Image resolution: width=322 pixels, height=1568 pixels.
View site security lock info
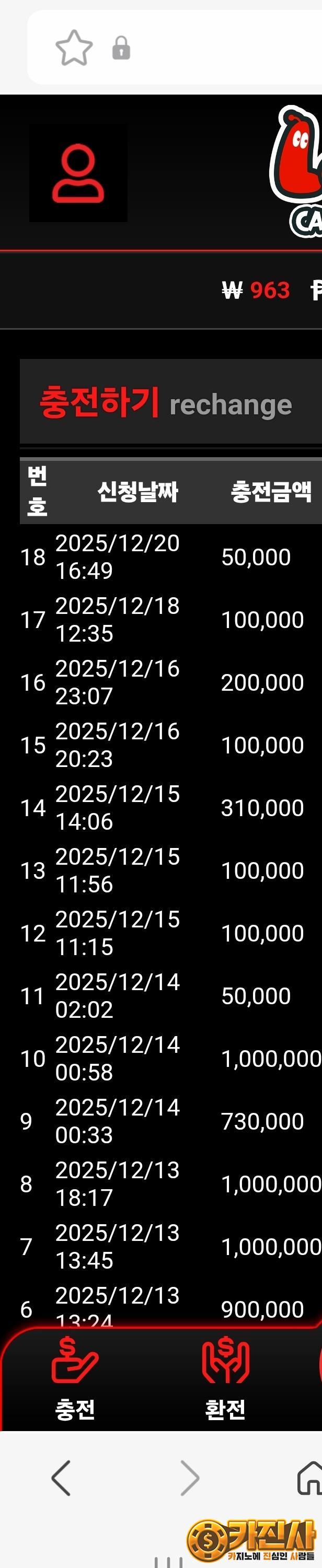click(121, 48)
